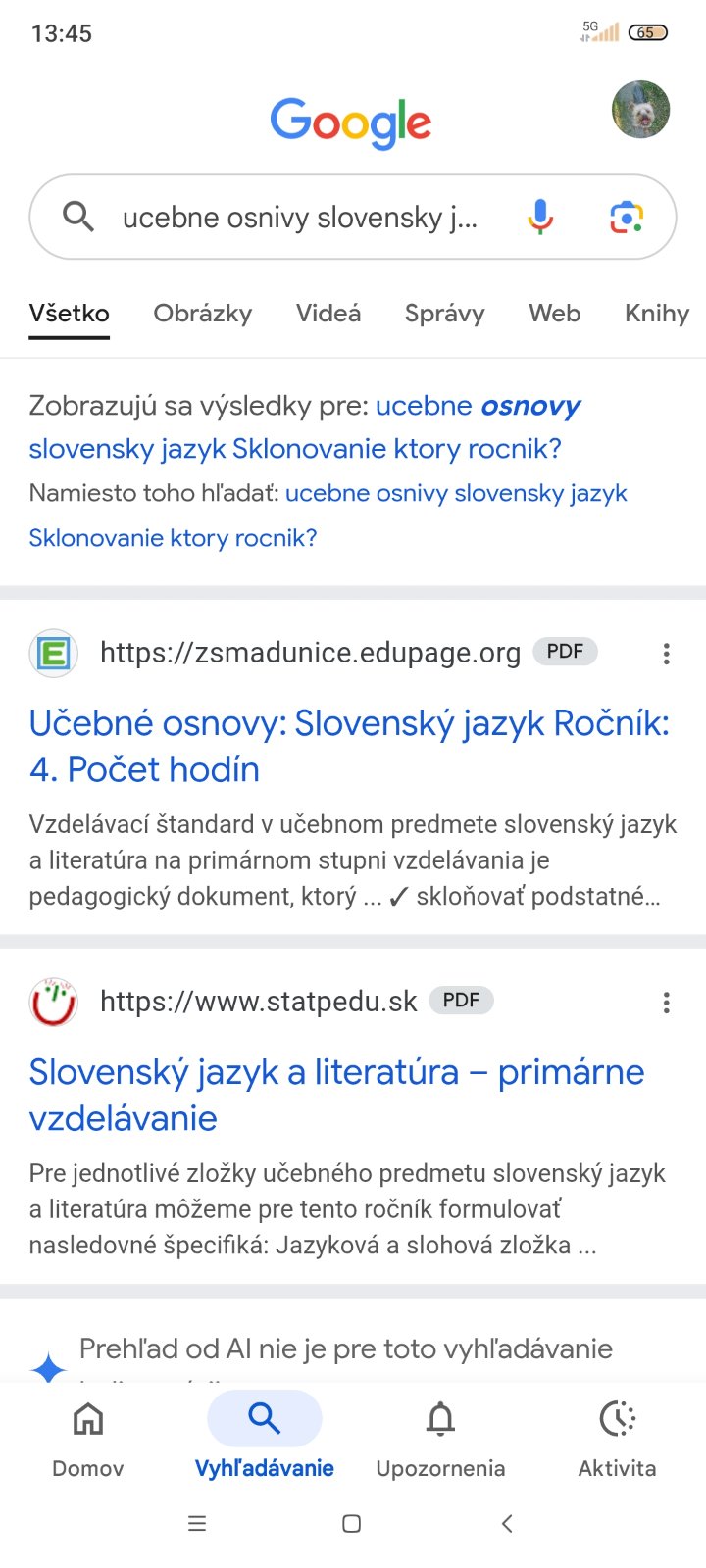Switch to the Web tab
This screenshot has width=706, height=1568.
click(554, 314)
